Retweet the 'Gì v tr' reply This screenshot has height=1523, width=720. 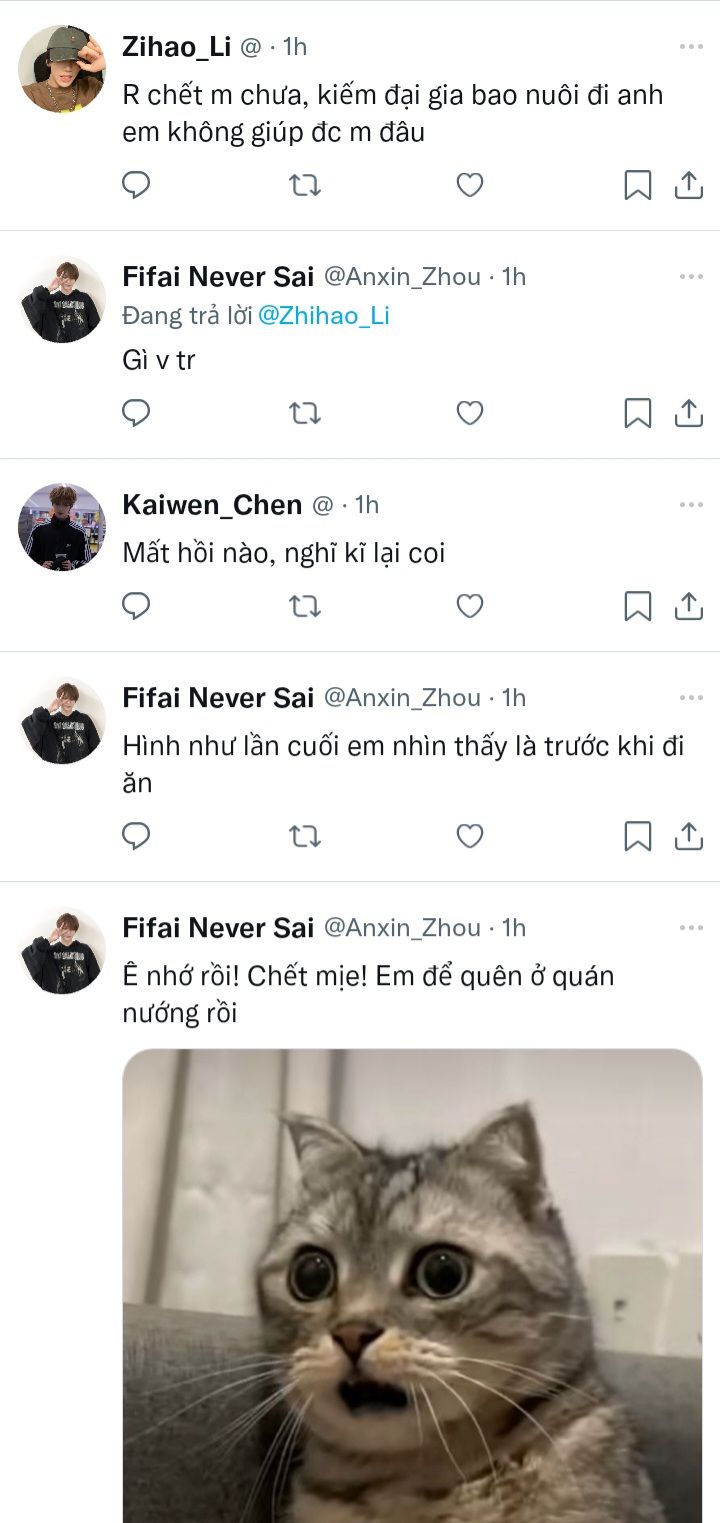coord(304,413)
